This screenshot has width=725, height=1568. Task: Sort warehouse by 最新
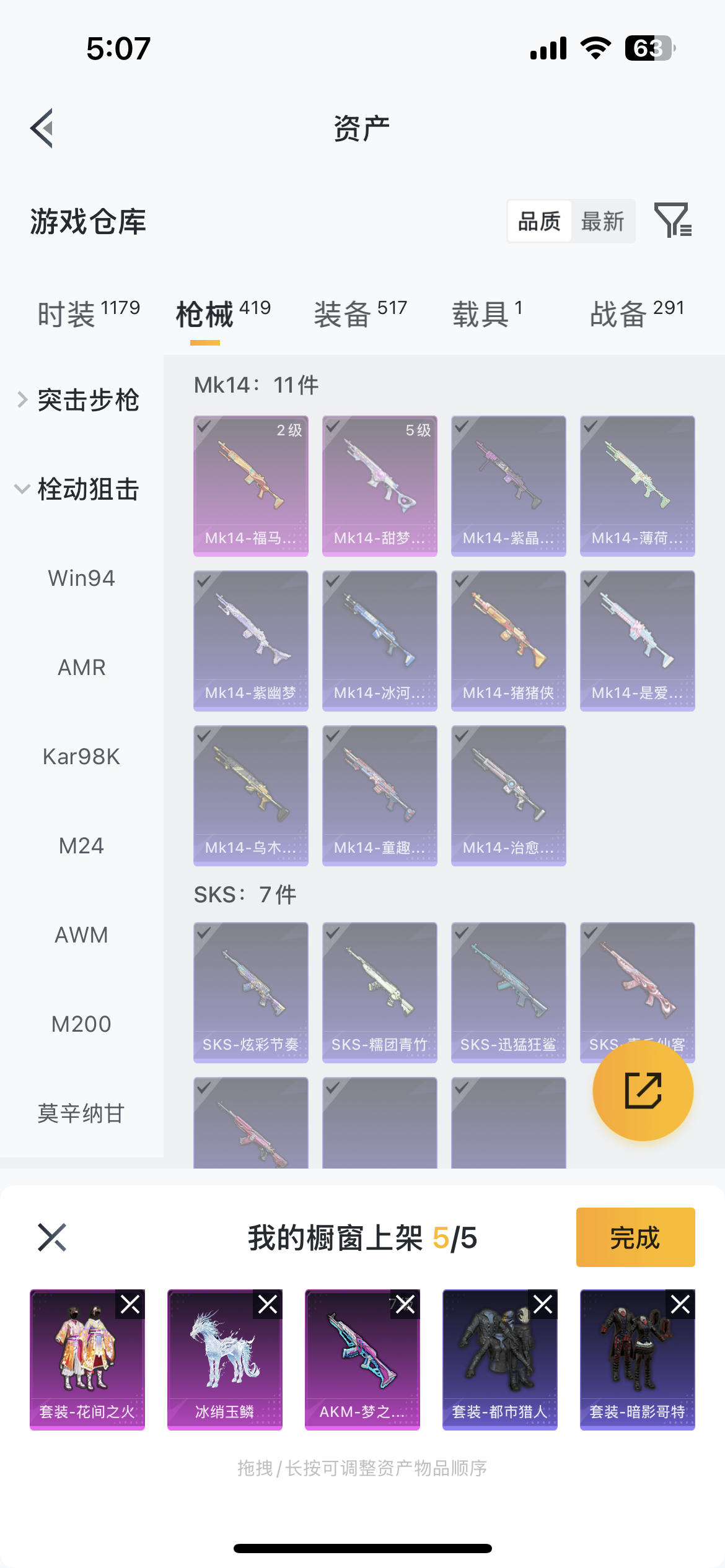tap(602, 221)
